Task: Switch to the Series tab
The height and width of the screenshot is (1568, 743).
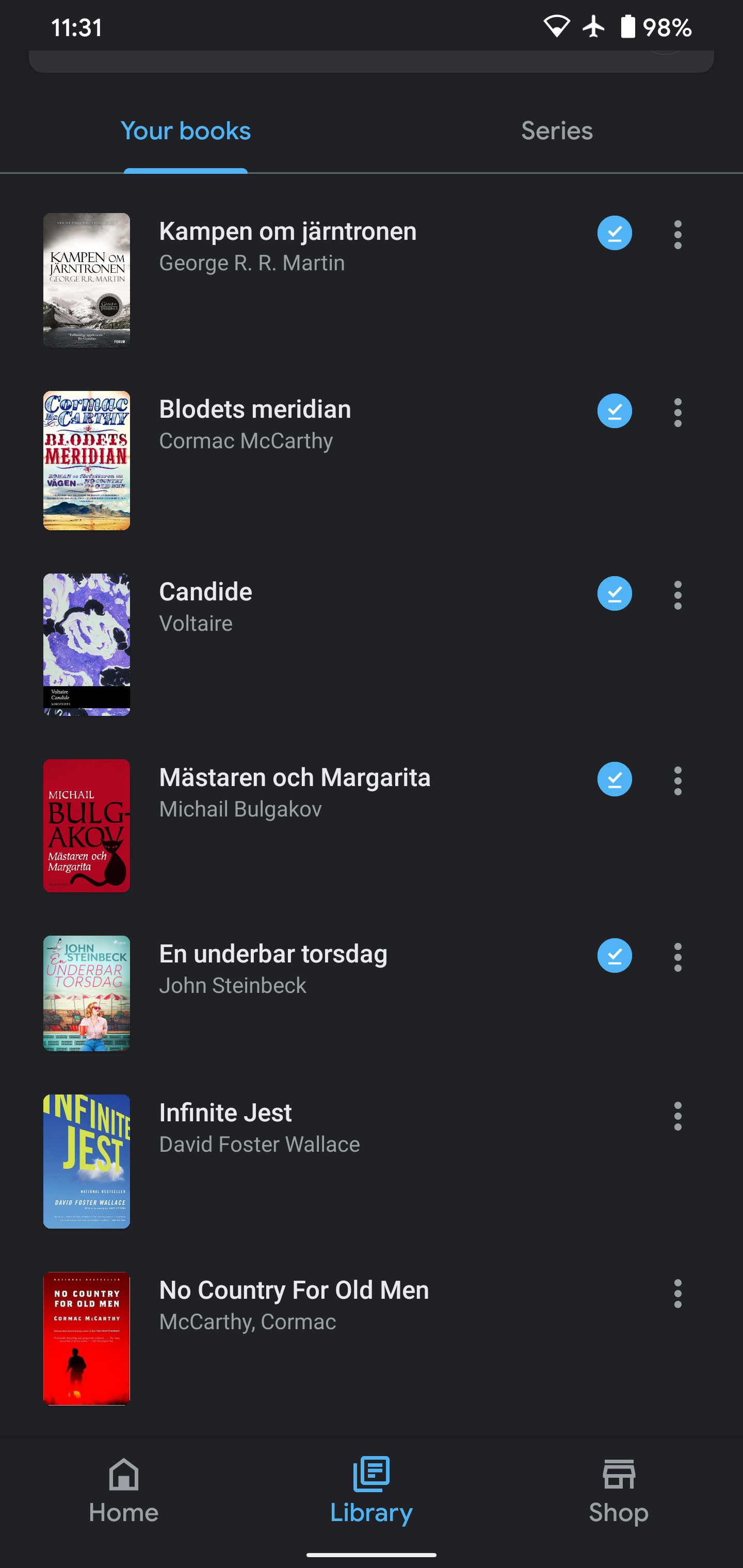Action: [557, 131]
